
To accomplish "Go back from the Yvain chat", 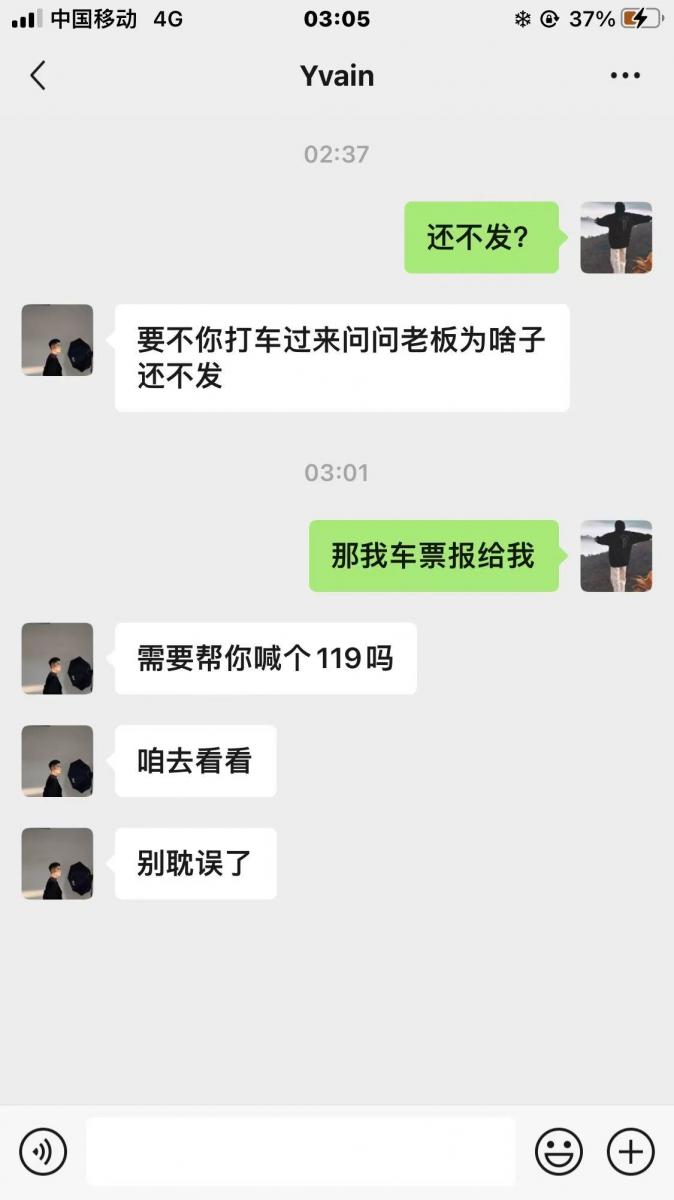I will pyautogui.click(x=38, y=76).
